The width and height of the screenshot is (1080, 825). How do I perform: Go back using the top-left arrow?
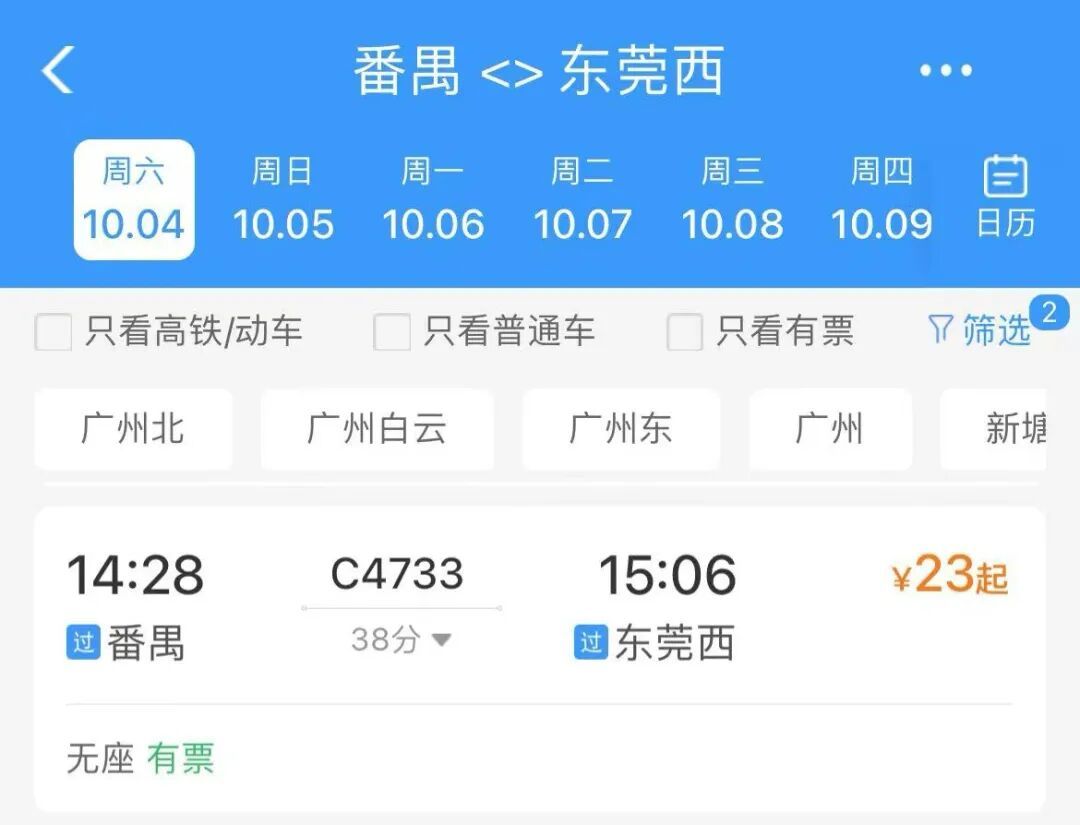pyautogui.click(x=58, y=71)
